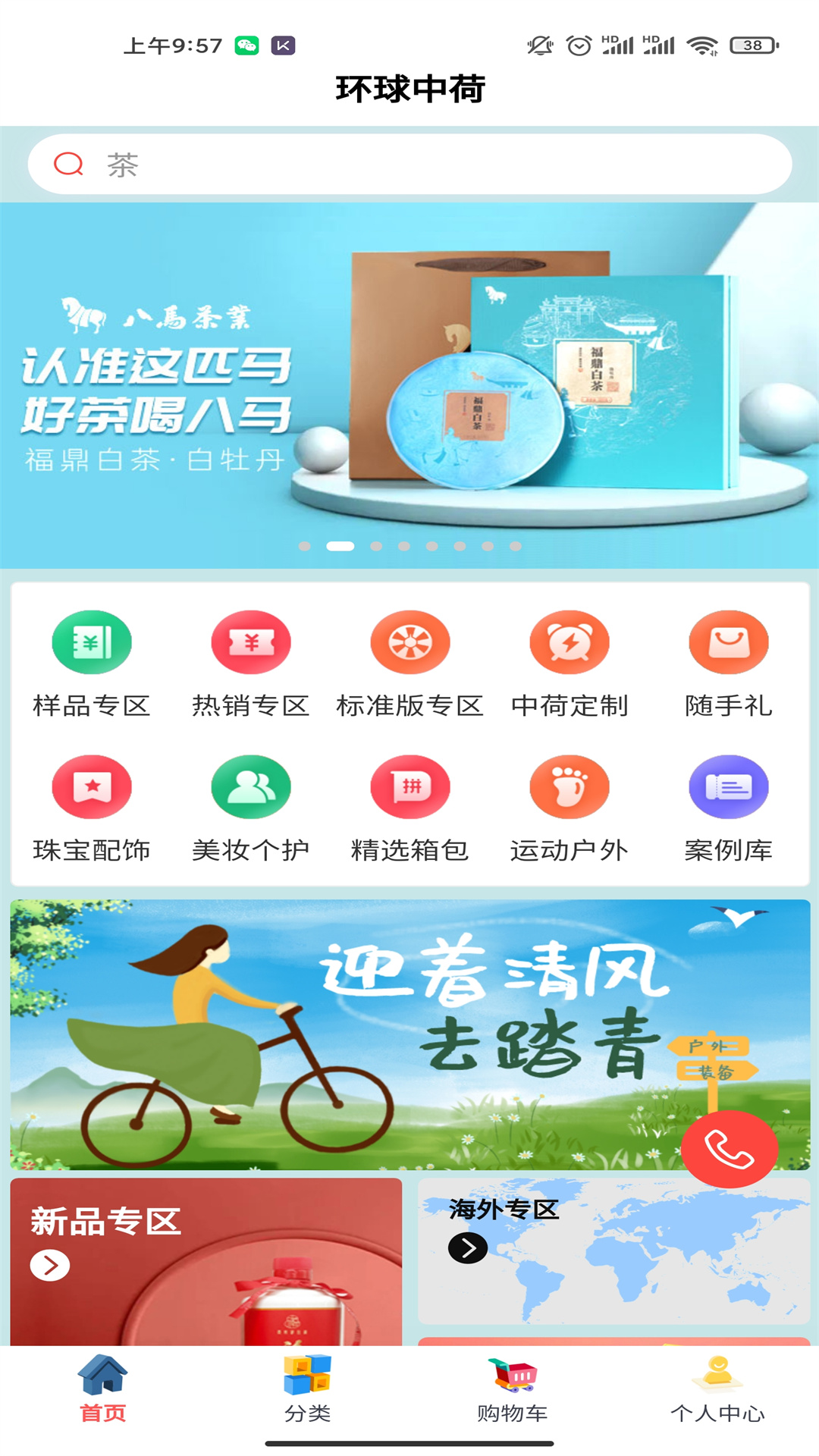Open the 迎着清风去踏青 outdoor banner

[x=410, y=1034]
